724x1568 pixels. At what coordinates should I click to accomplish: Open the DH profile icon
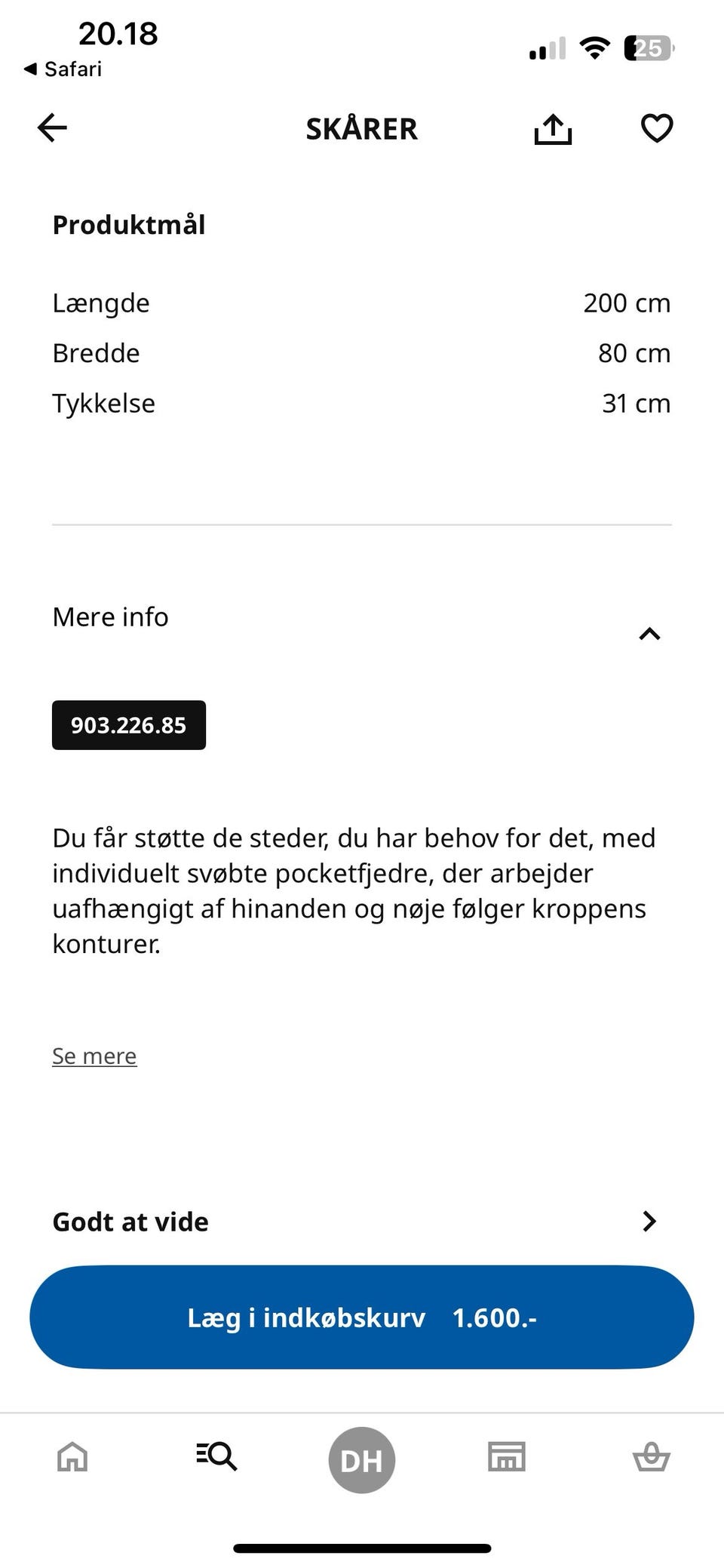pyautogui.click(x=361, y=1458)
